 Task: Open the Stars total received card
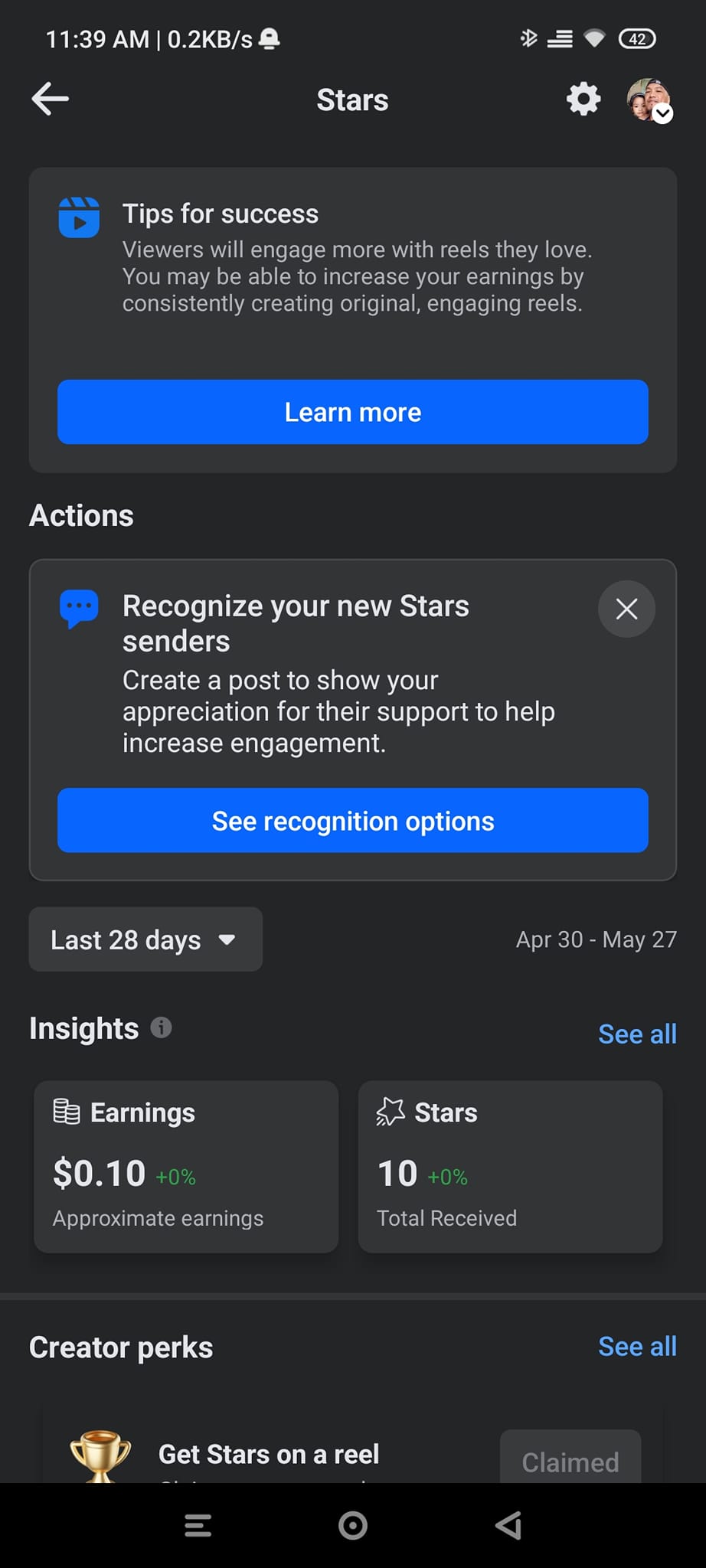(510, 1167)
